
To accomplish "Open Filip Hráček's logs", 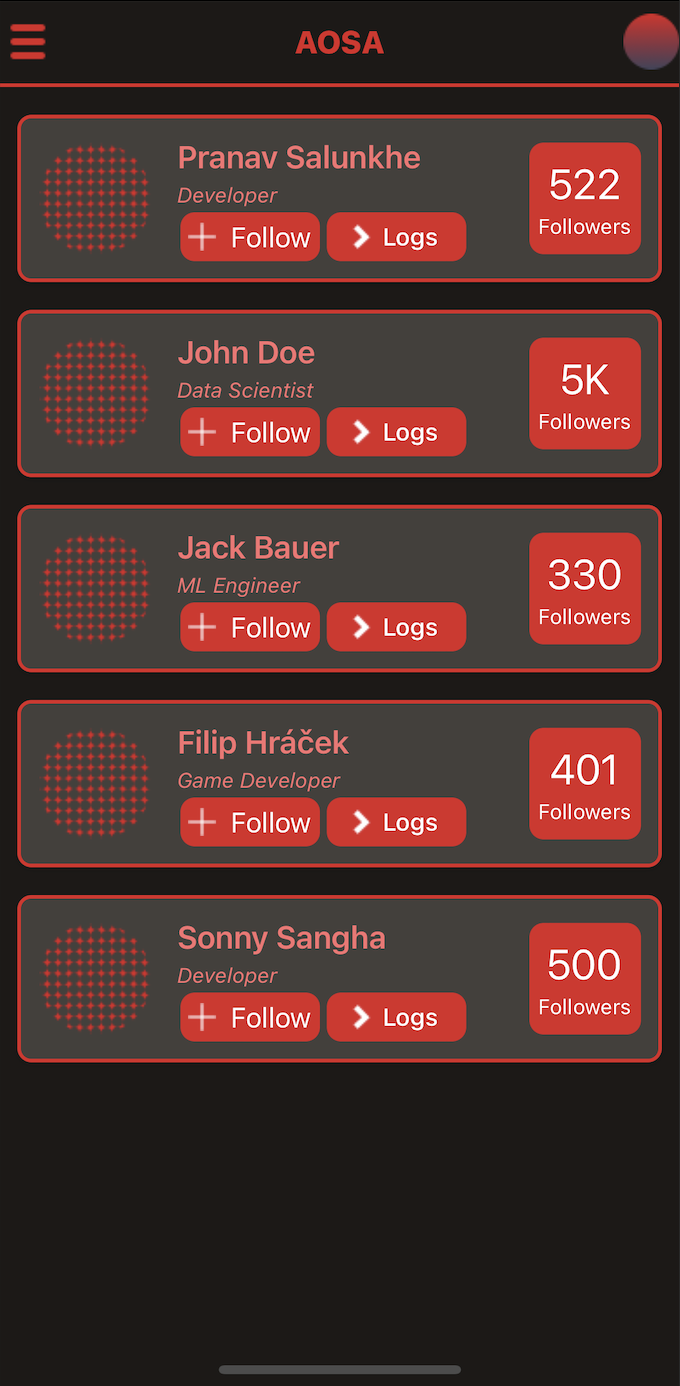I will [x=396, y=822].
